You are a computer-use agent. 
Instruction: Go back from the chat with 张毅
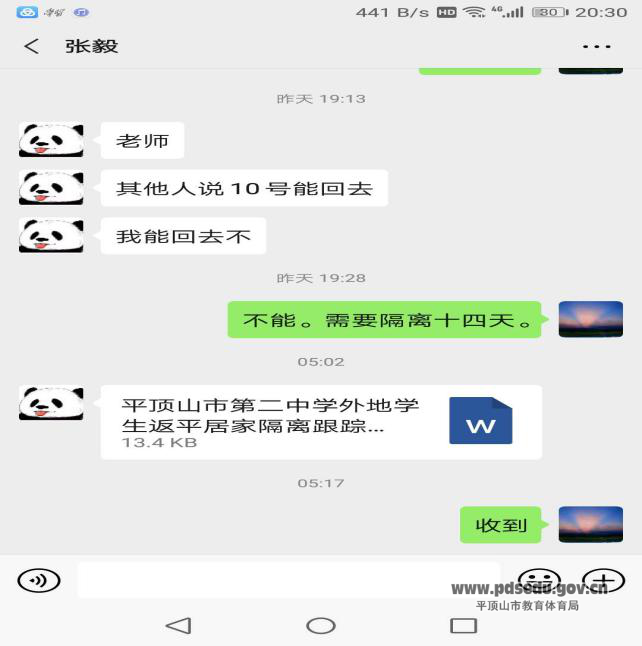point(32,47)
